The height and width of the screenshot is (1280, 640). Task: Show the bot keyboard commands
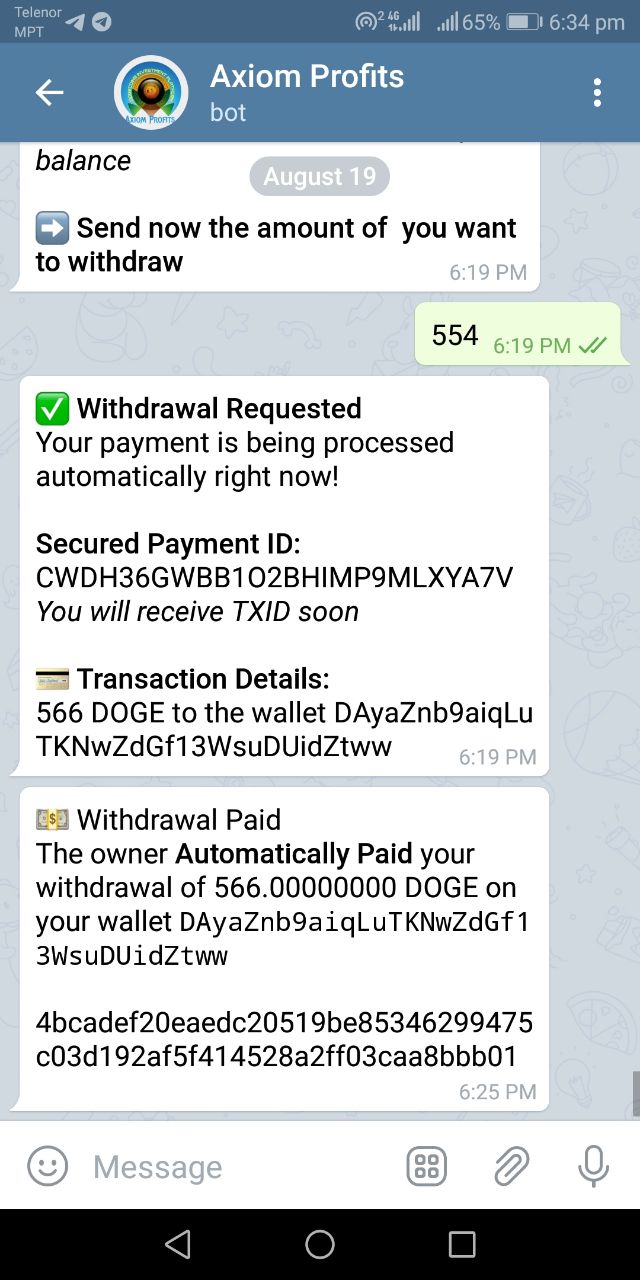point(427,1166)
